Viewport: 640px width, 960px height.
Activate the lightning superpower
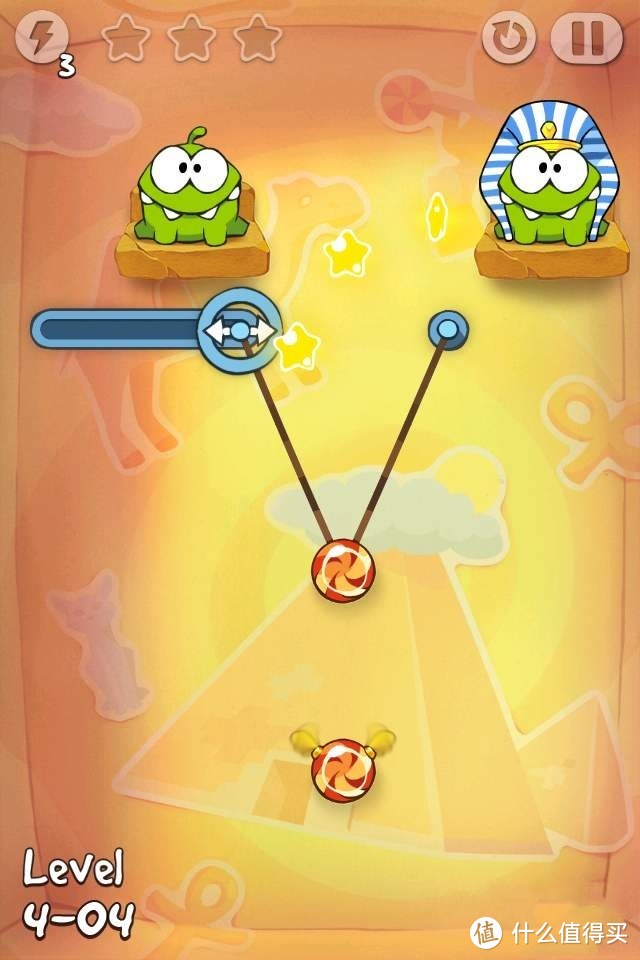point(41,39)
